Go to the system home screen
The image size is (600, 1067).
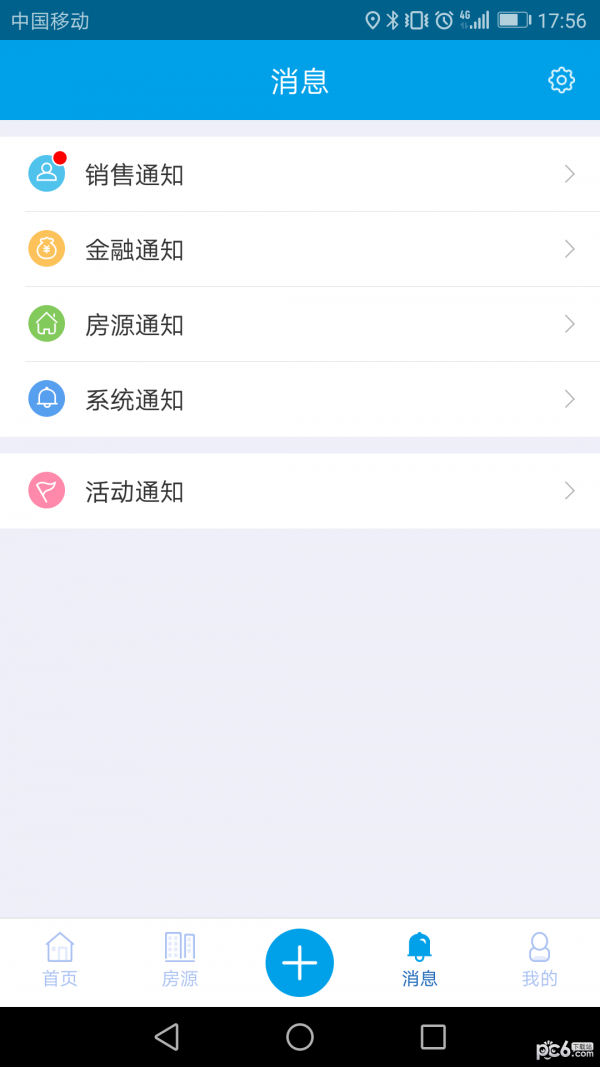click(300, 1037)
